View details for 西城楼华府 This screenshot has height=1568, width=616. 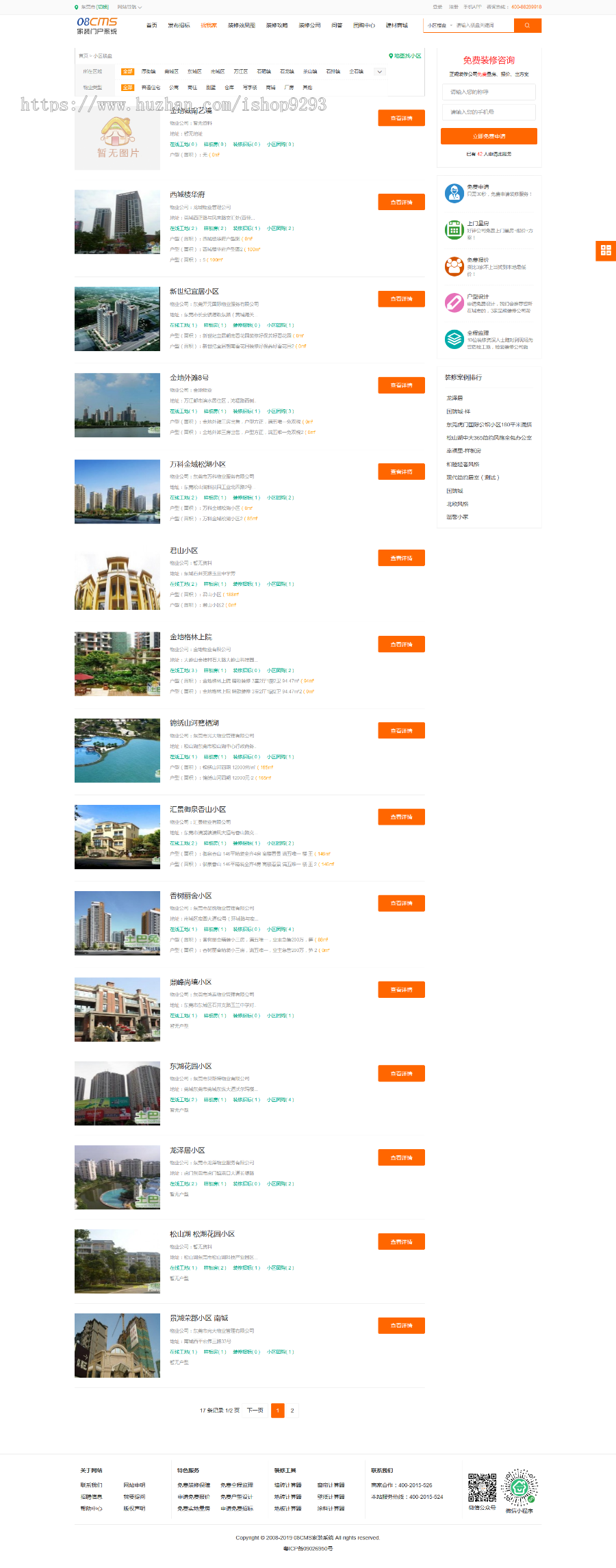[401, 202]
